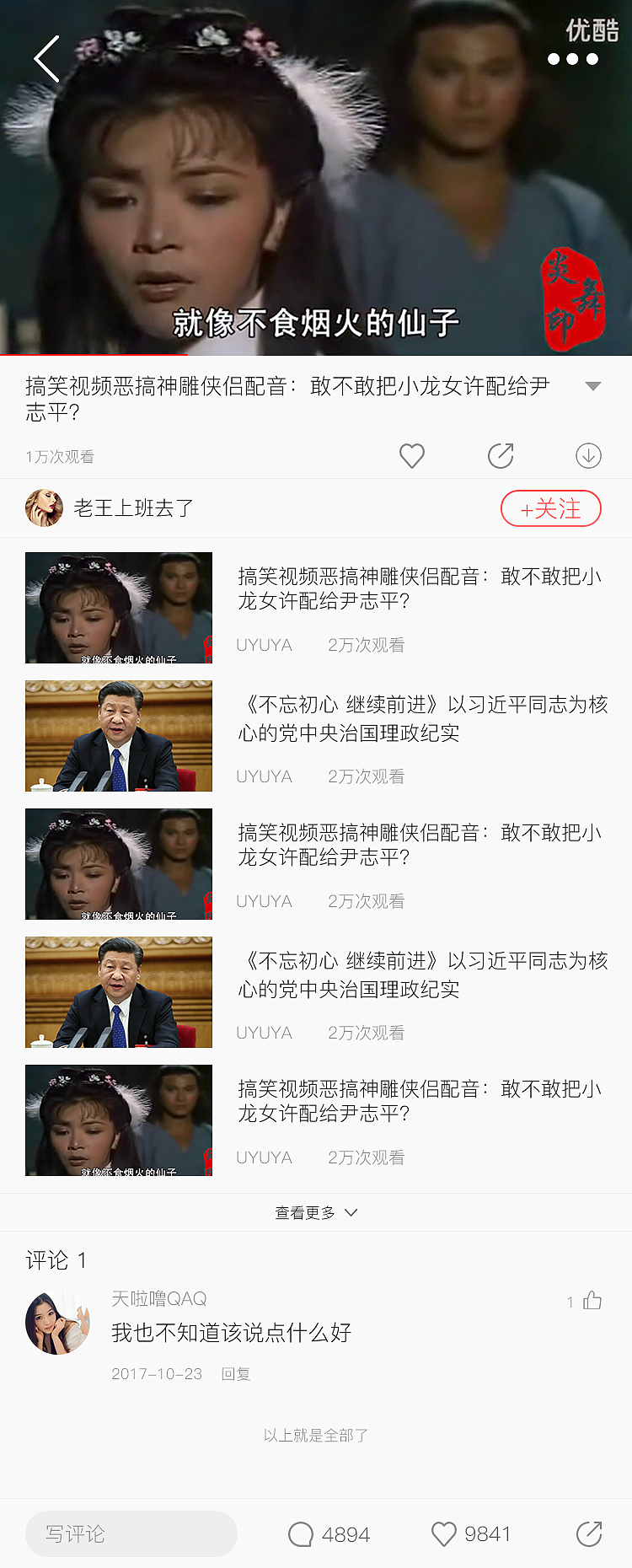This screenshot has width=632, height=1568.
Task: Open comments via the speech bubble icon
Action: (299, 1534)
